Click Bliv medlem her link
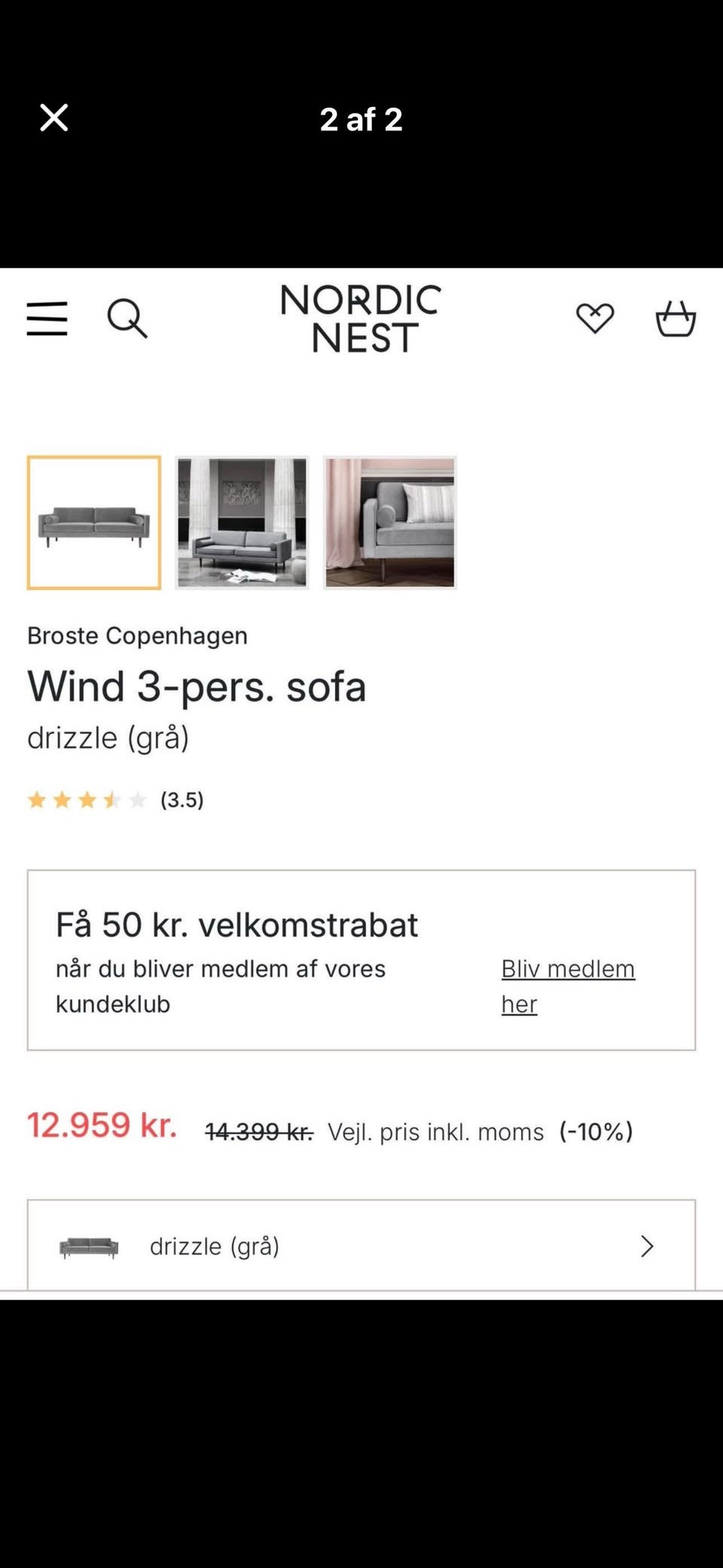 567,986
